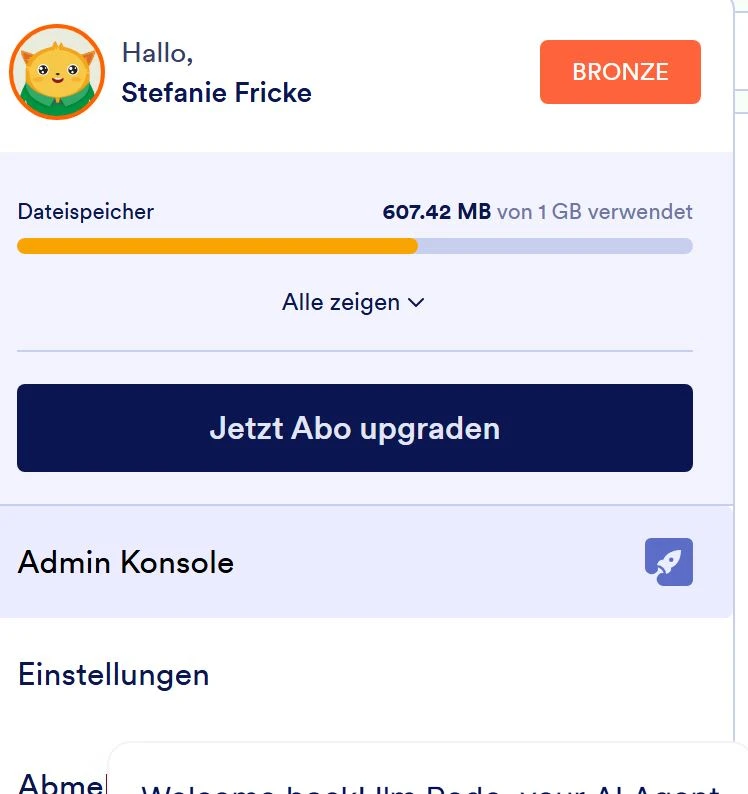This screenshot has width=748, height=794.
Task: Click the name Stefanie Fricke
Action: [x=217, y=93]
